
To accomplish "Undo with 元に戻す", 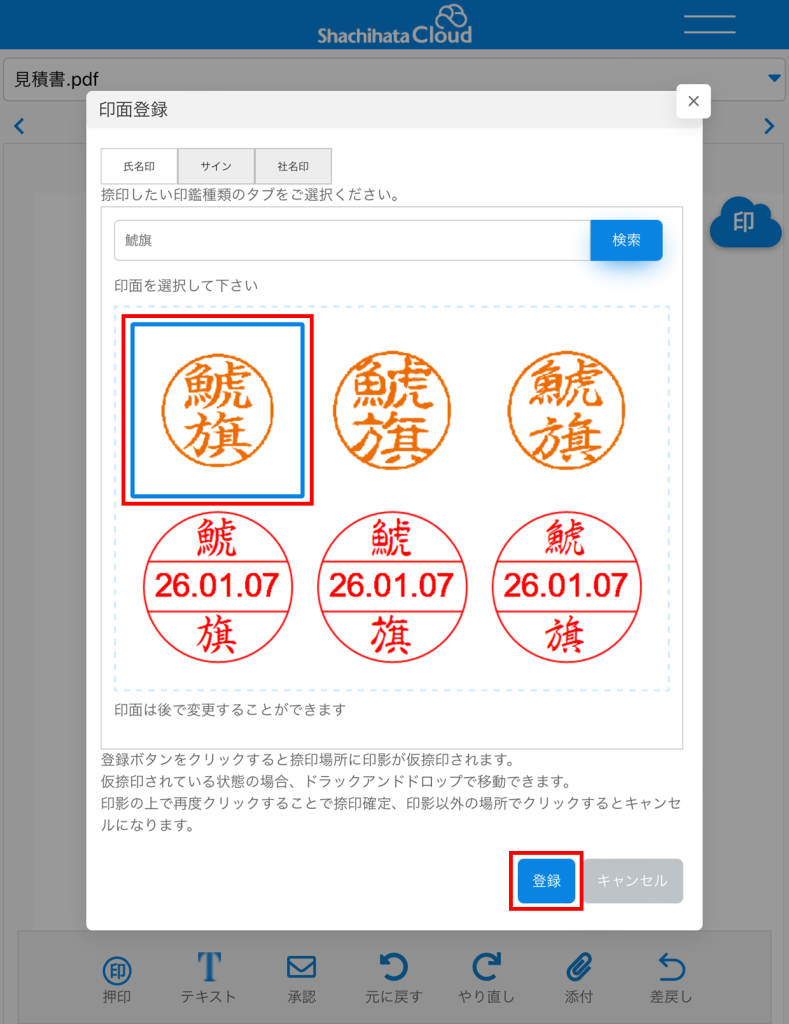I will coord(393,978).
